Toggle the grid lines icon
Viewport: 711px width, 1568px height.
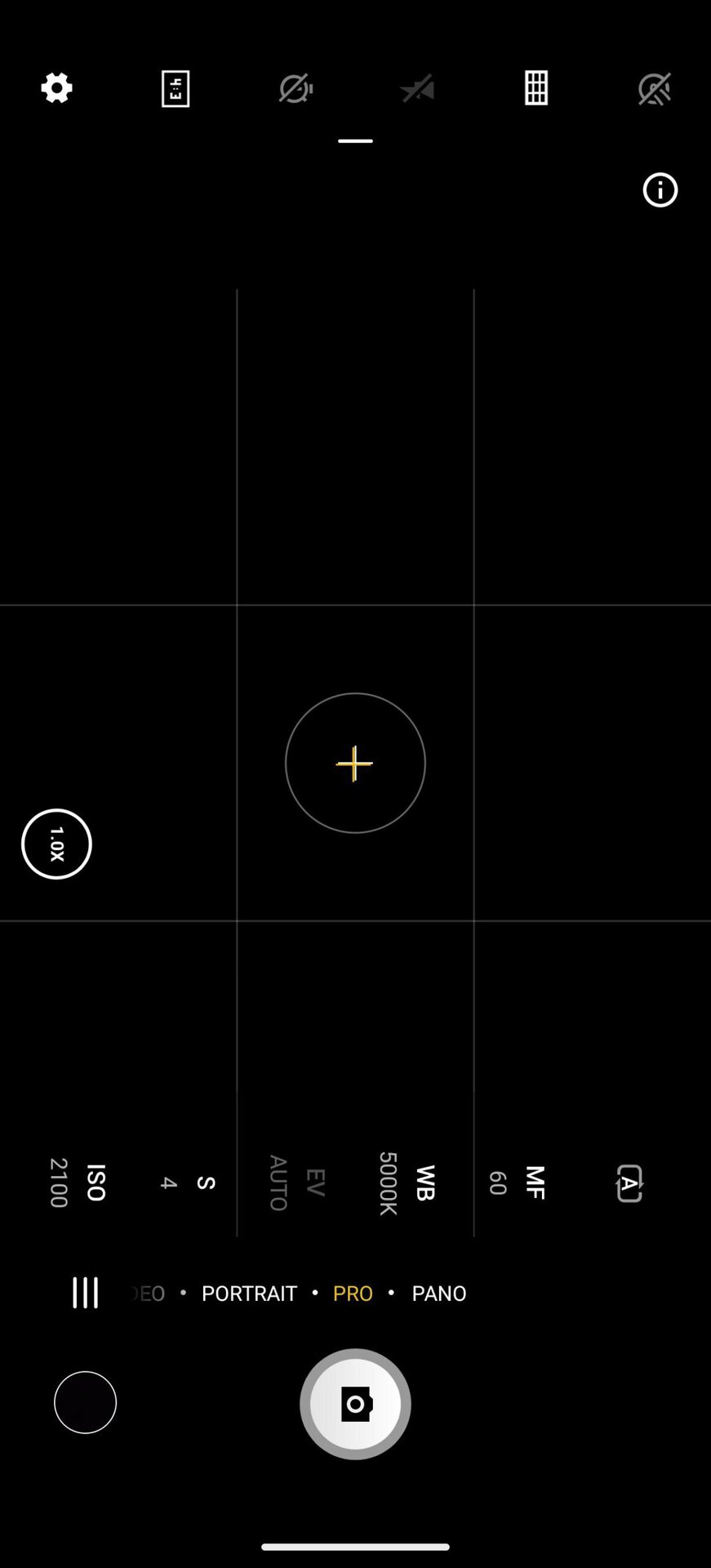(535, 88)
